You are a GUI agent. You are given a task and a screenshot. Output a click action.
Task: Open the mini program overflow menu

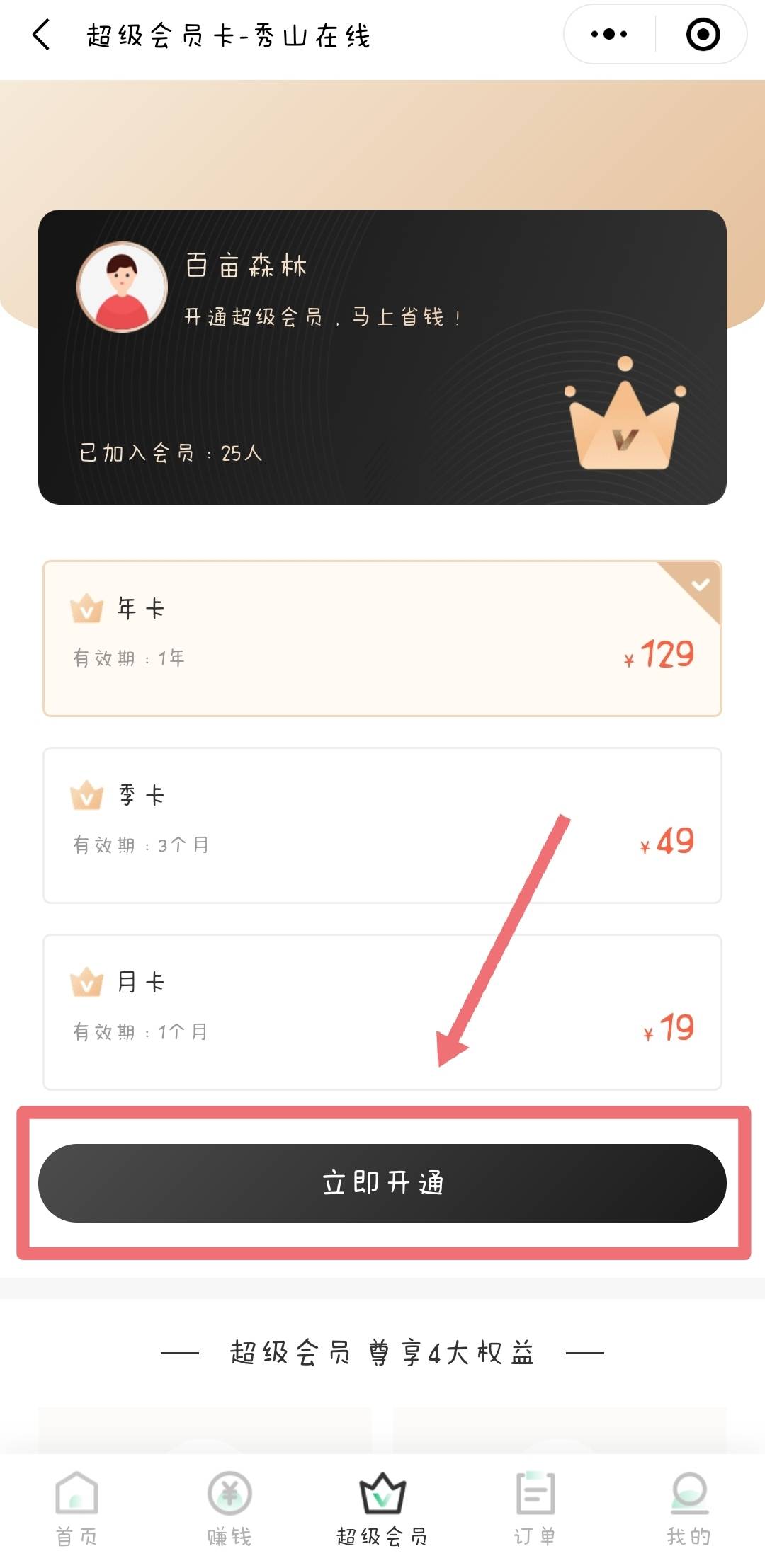(x=609, y=34)
